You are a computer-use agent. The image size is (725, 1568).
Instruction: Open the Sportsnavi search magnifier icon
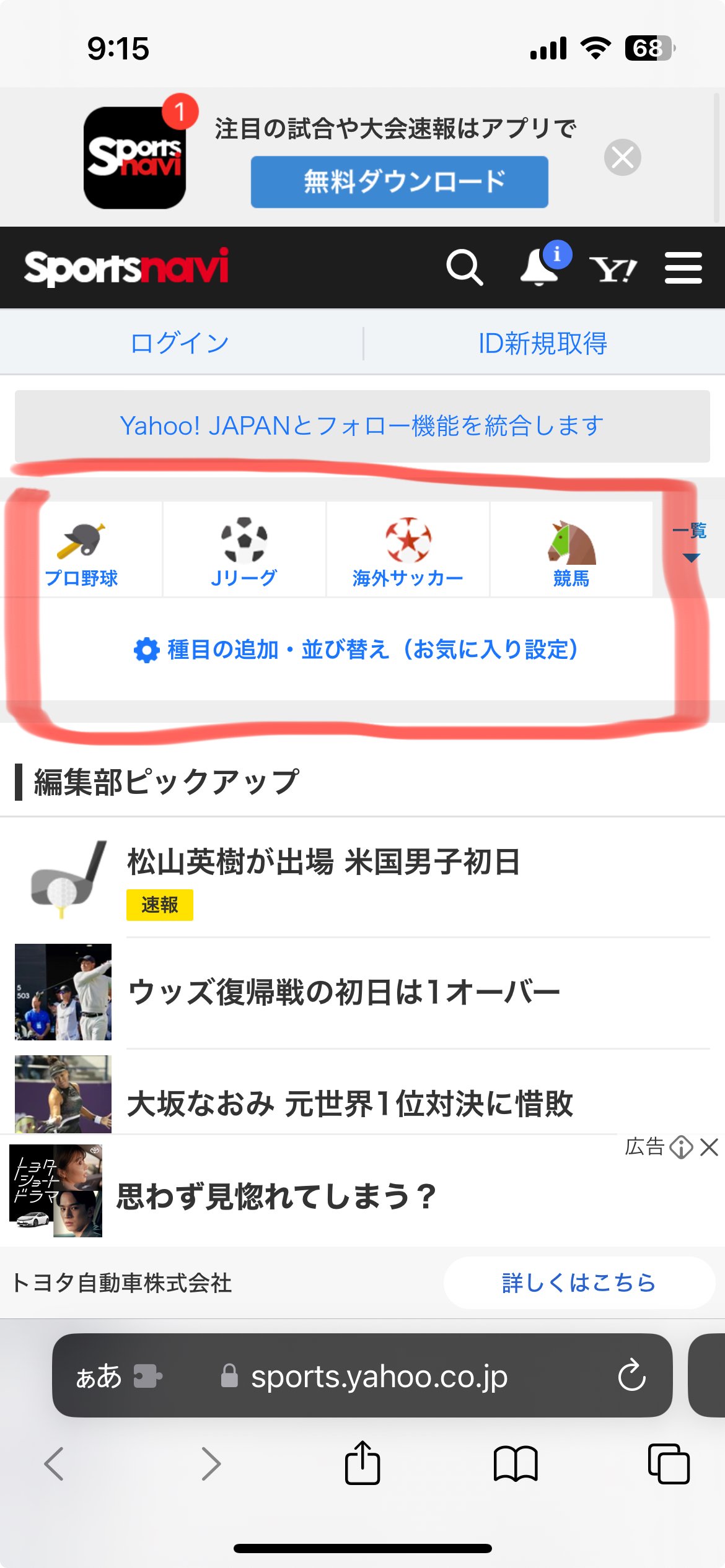tap(465, 268)
